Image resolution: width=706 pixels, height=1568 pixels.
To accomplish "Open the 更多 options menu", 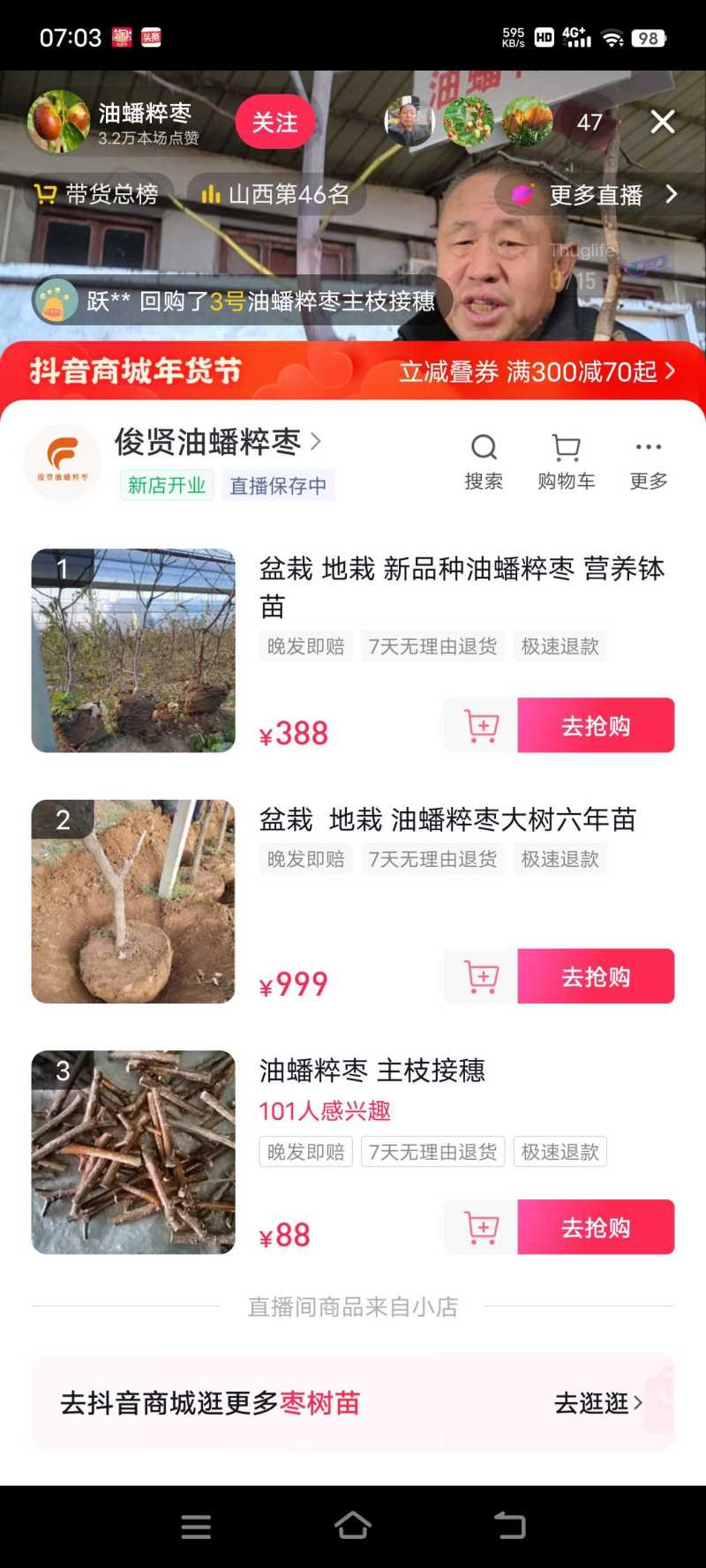I will click(x=649, y=461).
